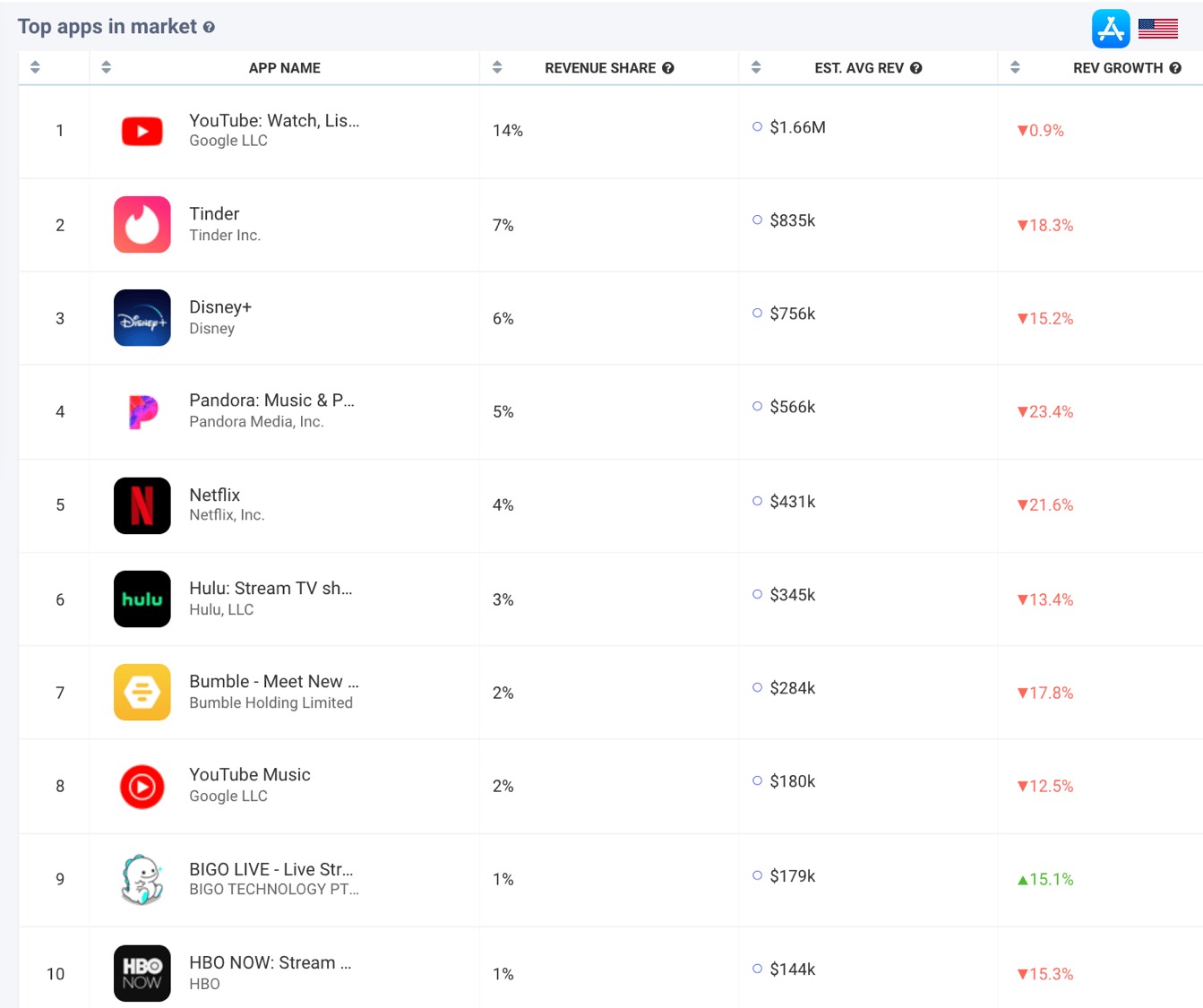Show help for Top apps in market
Viewport: 1203px width, 1008px height.
209,28
